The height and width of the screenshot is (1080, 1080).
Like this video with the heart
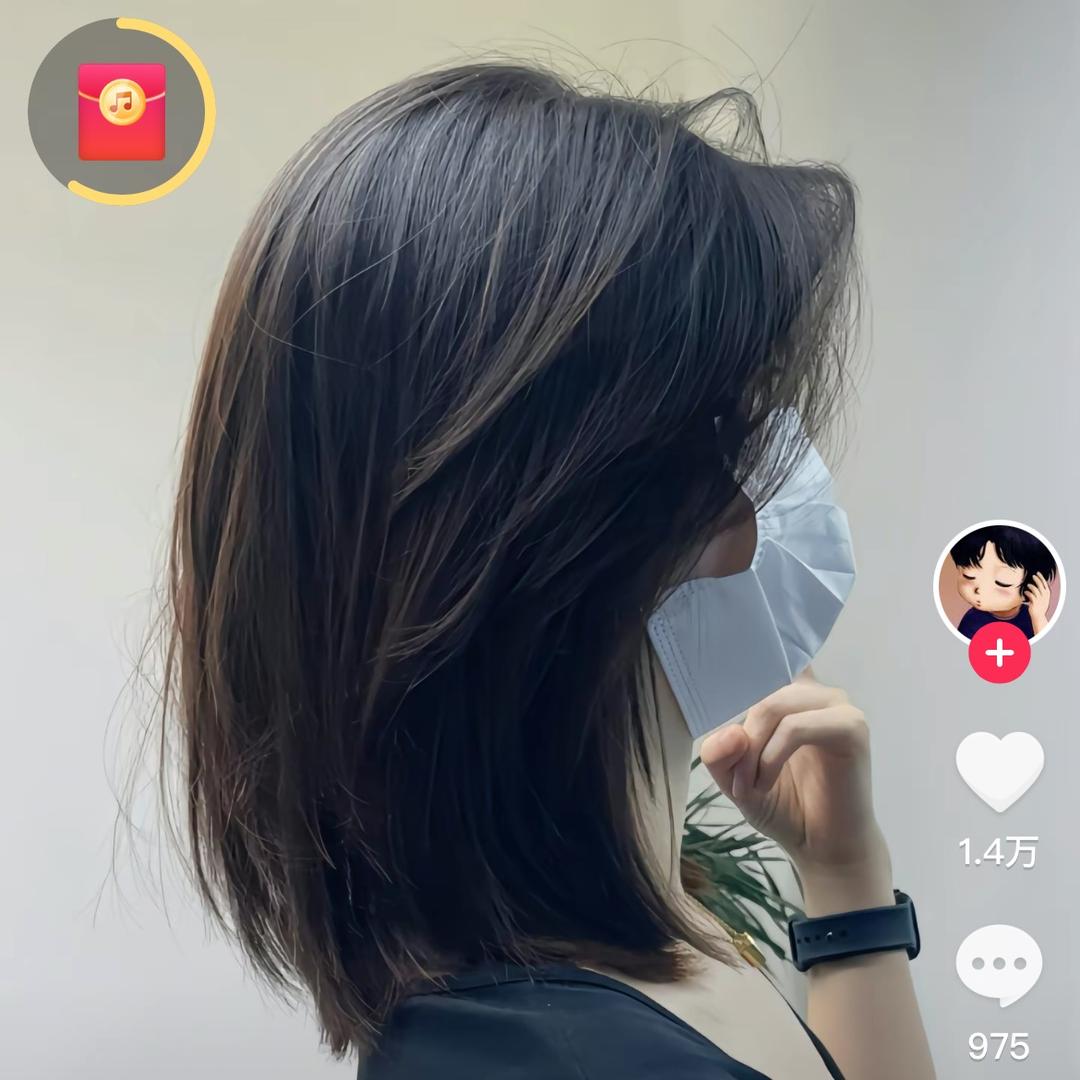coord(999,770)
